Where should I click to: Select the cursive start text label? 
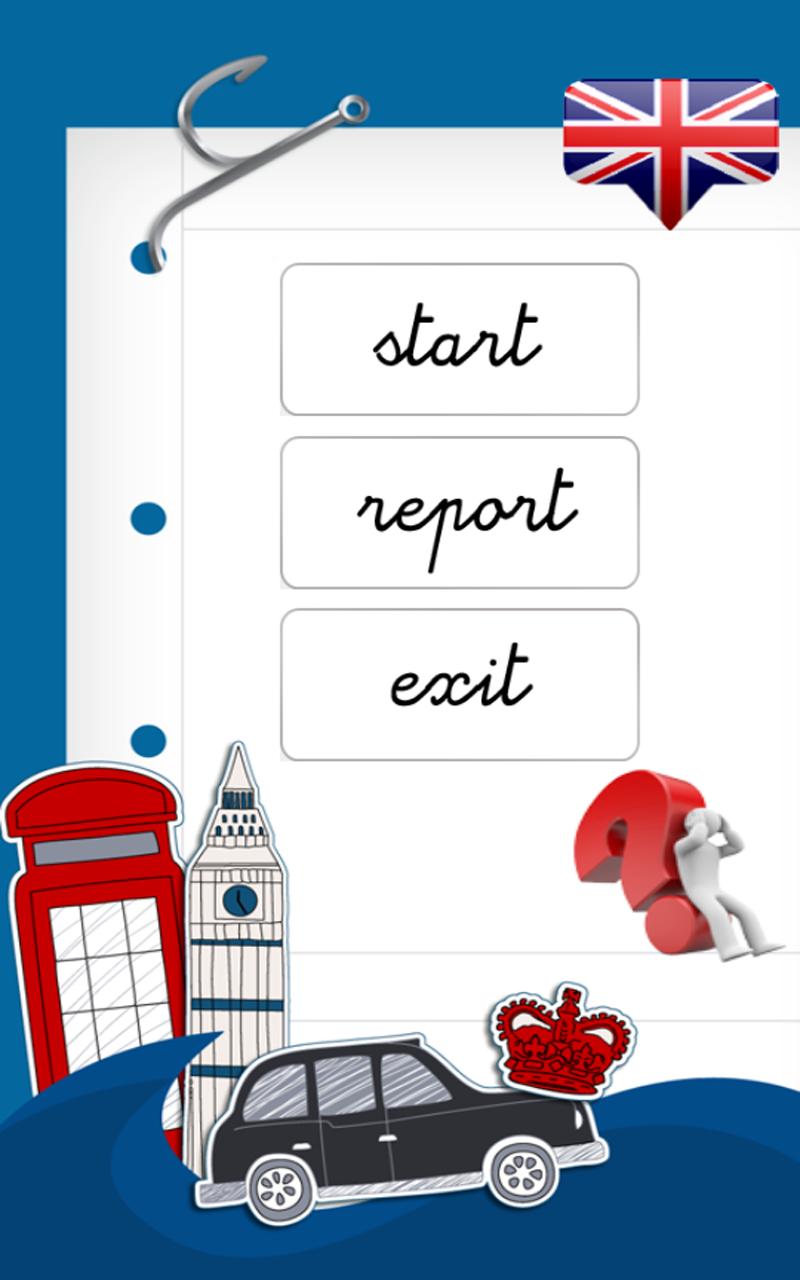(460, 340)
